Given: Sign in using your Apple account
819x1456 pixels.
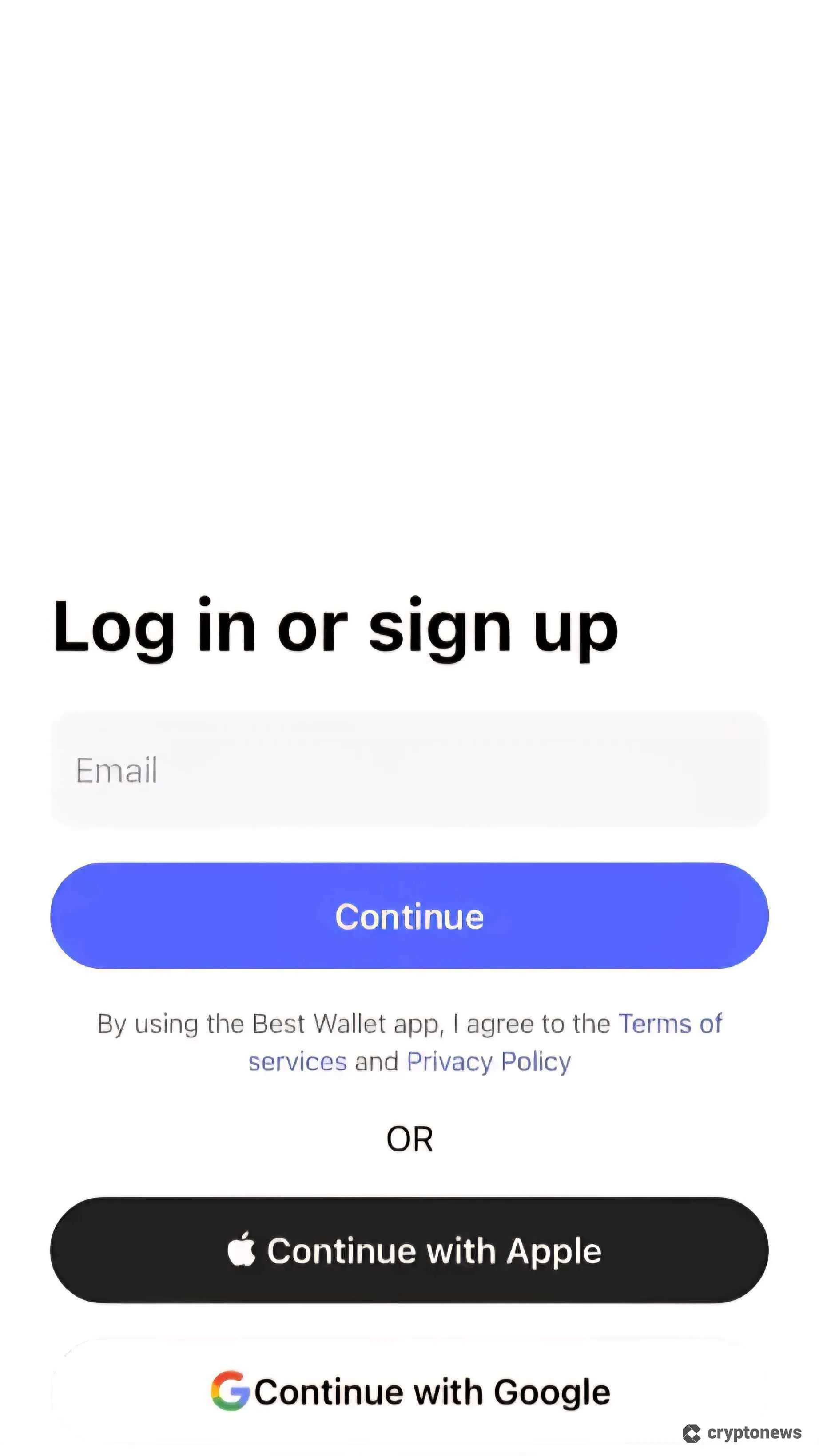Looking at the screenshot, I should 409,1250.
